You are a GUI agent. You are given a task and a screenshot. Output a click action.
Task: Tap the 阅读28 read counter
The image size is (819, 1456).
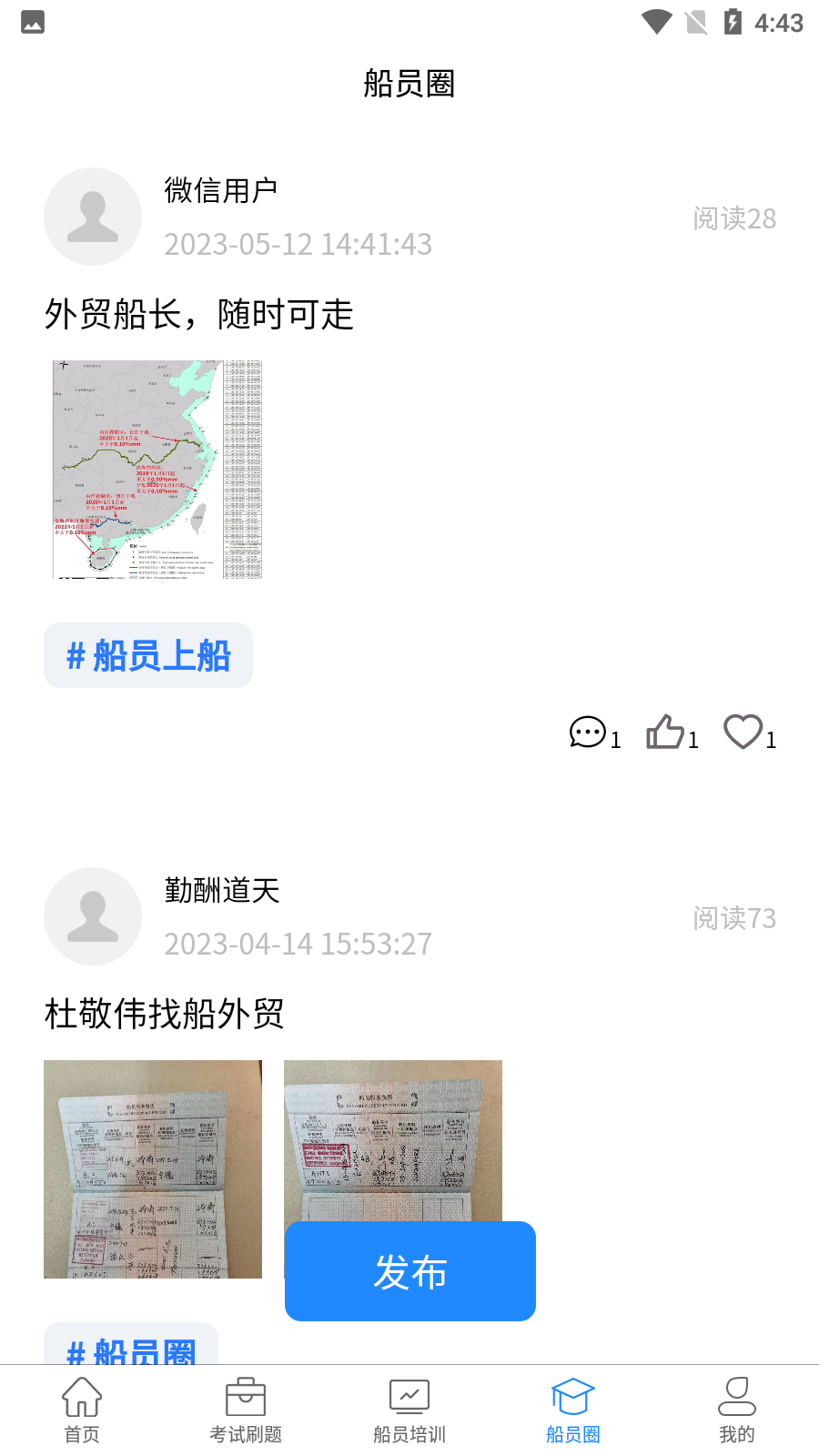tap(733, 219)
